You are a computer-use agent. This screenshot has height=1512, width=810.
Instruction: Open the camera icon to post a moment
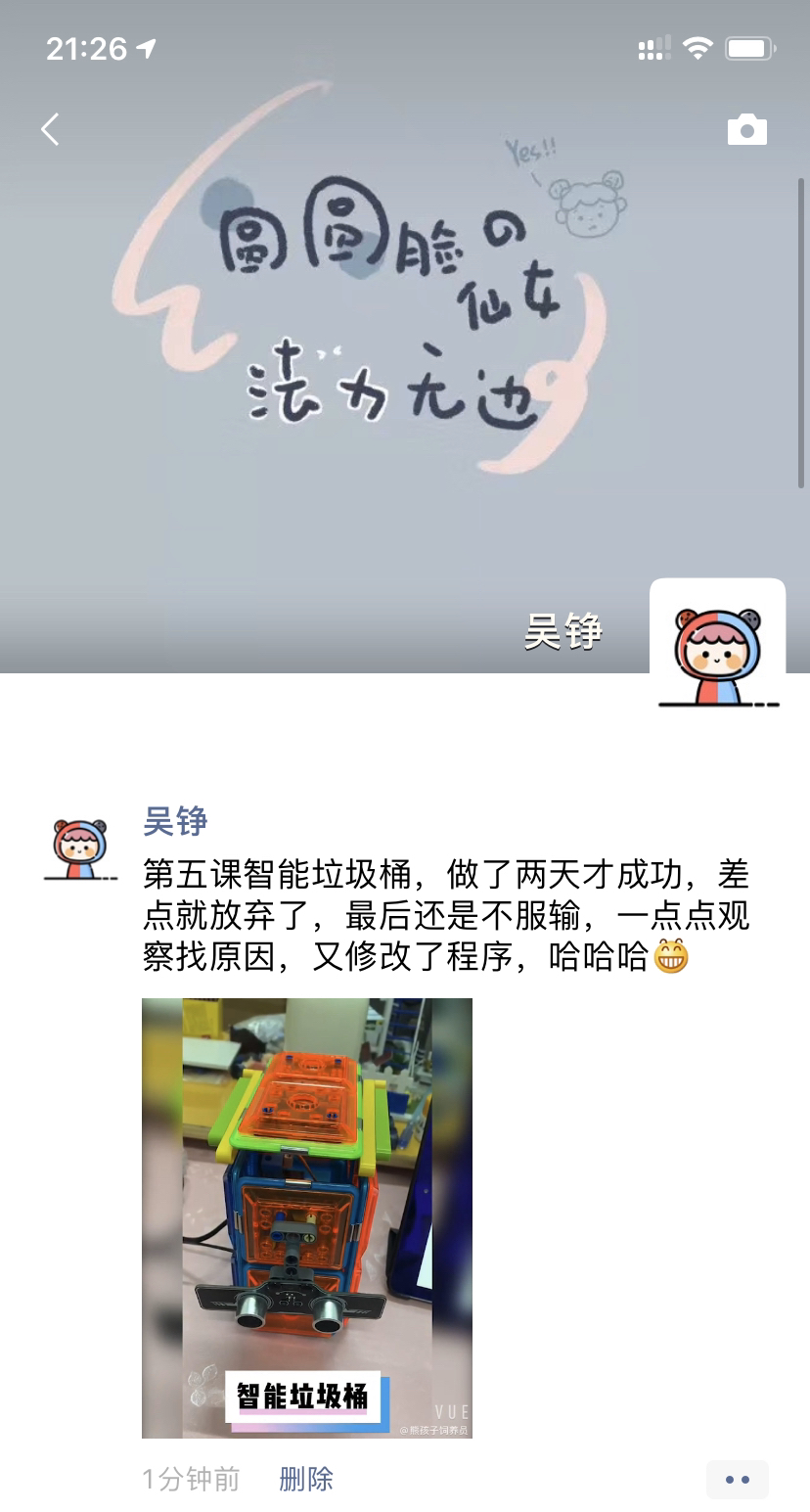click(x=746, y=130)
